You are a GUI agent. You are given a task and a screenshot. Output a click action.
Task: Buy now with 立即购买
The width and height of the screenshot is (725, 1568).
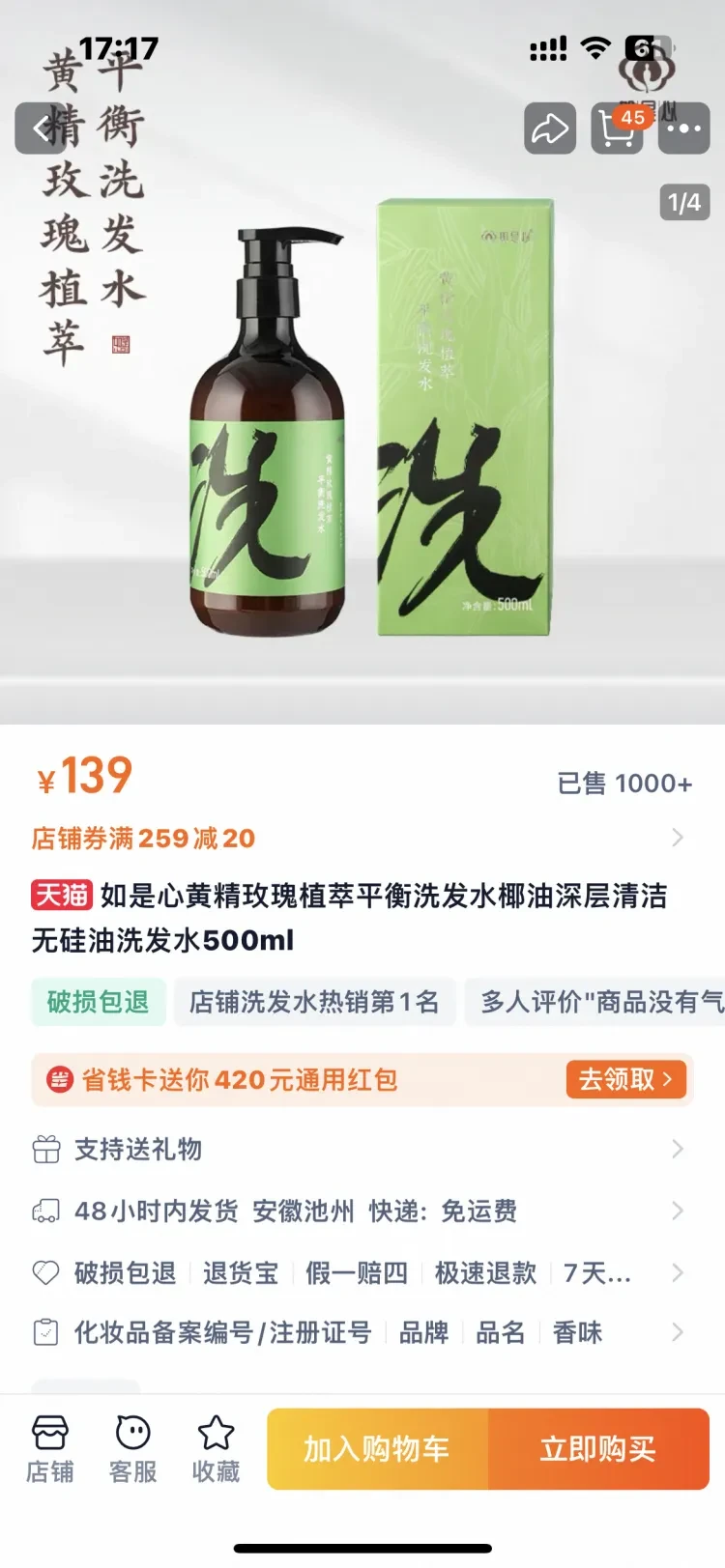tap(598, 1448)
